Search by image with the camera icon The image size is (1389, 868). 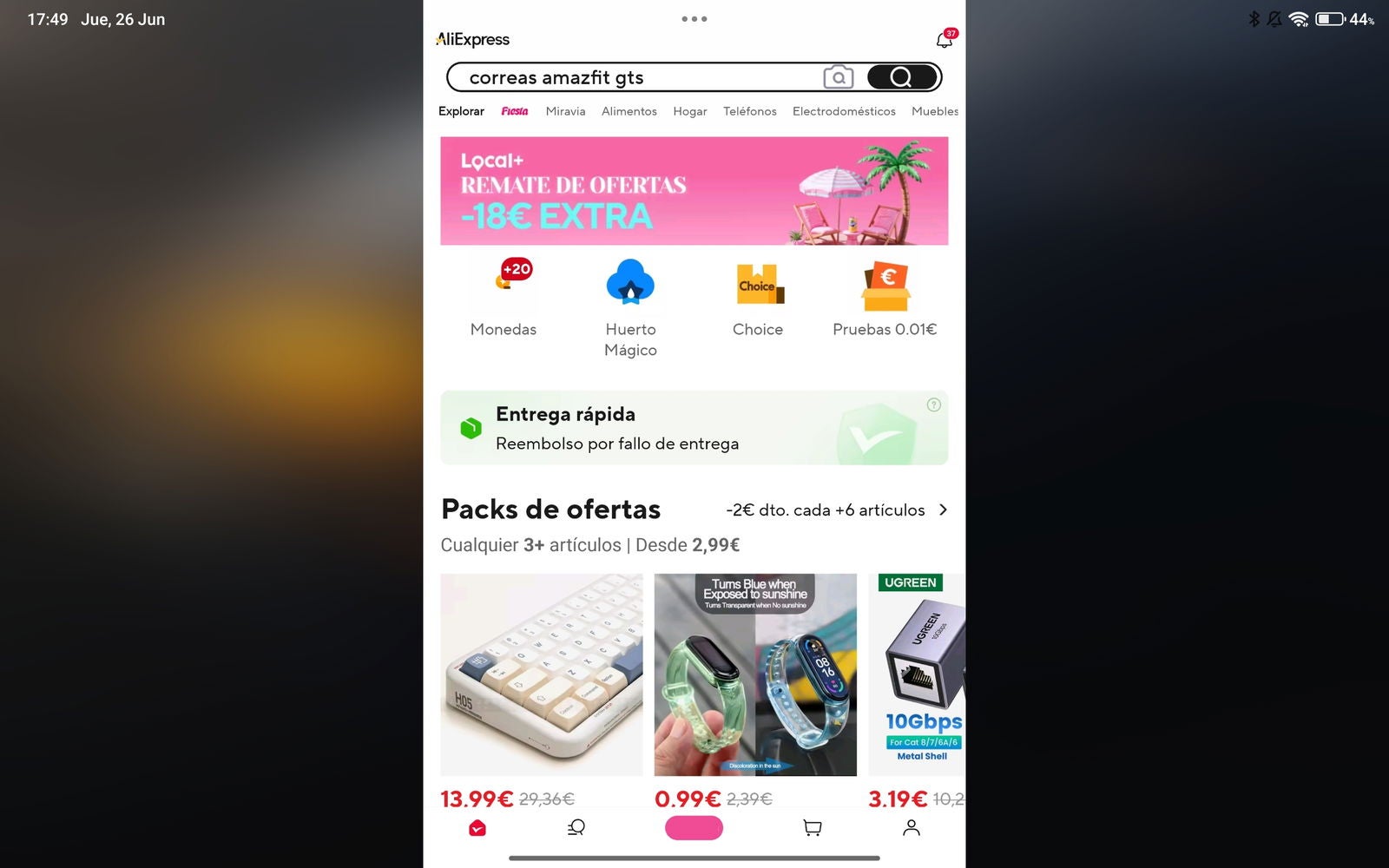click(x=838, y=77)
